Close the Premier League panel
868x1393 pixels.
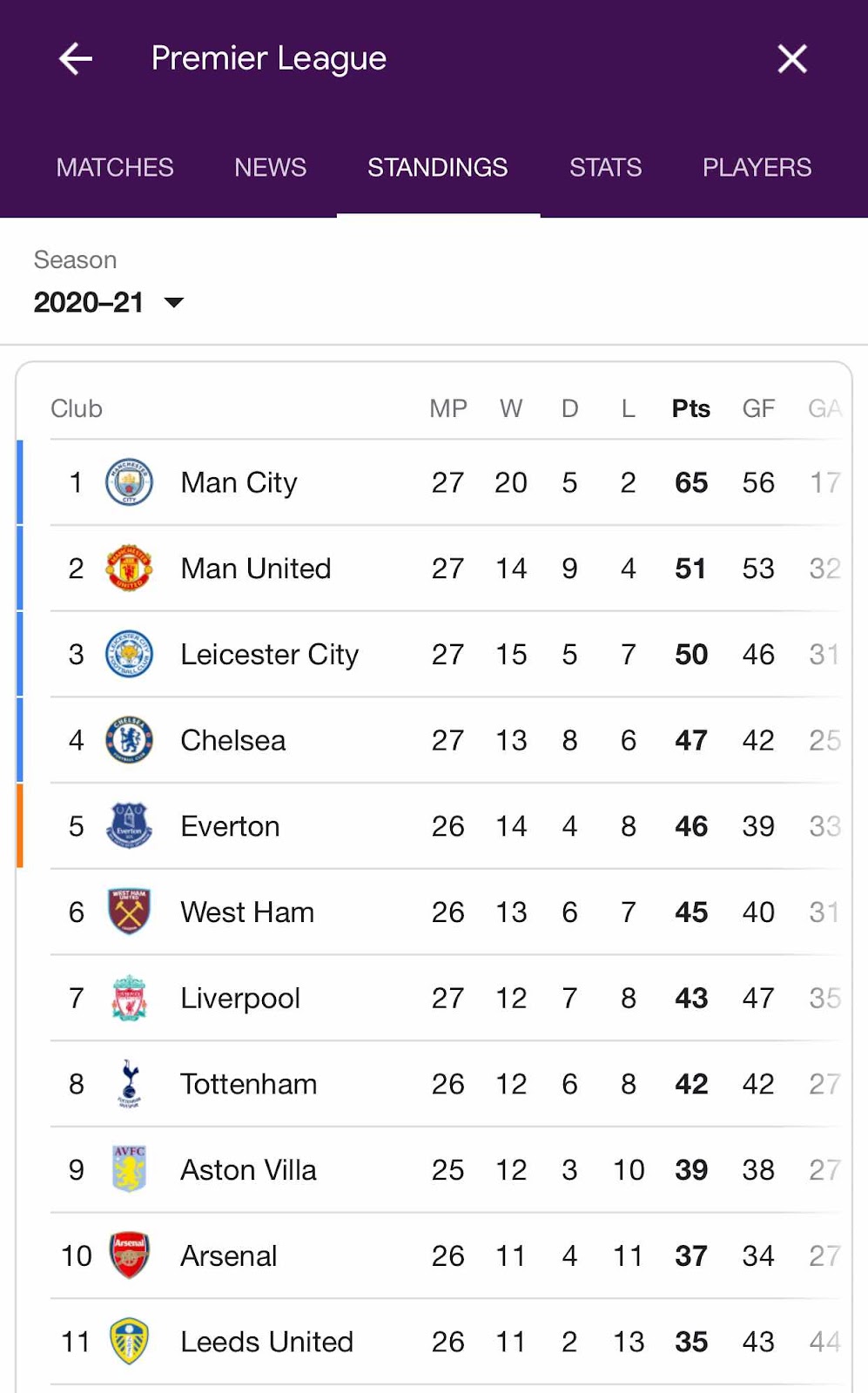tap(792, 59)
